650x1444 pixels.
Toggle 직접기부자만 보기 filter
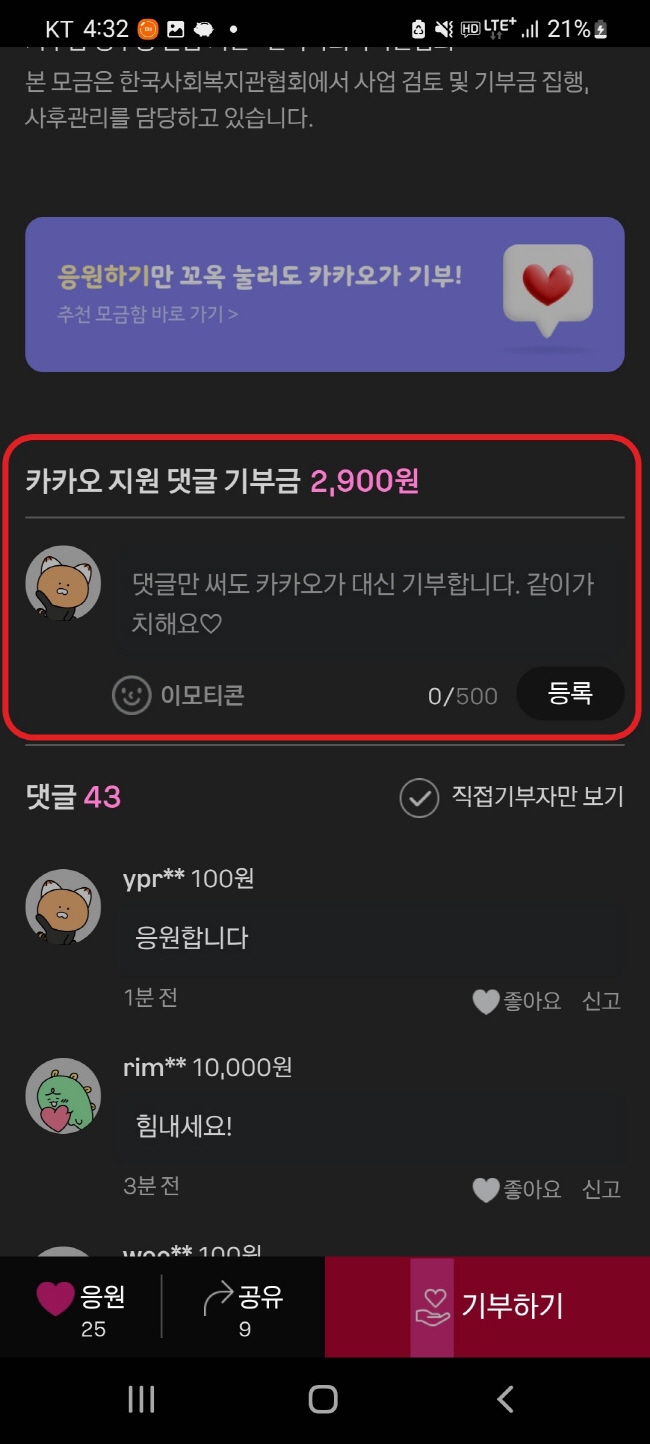click(511, 797)
